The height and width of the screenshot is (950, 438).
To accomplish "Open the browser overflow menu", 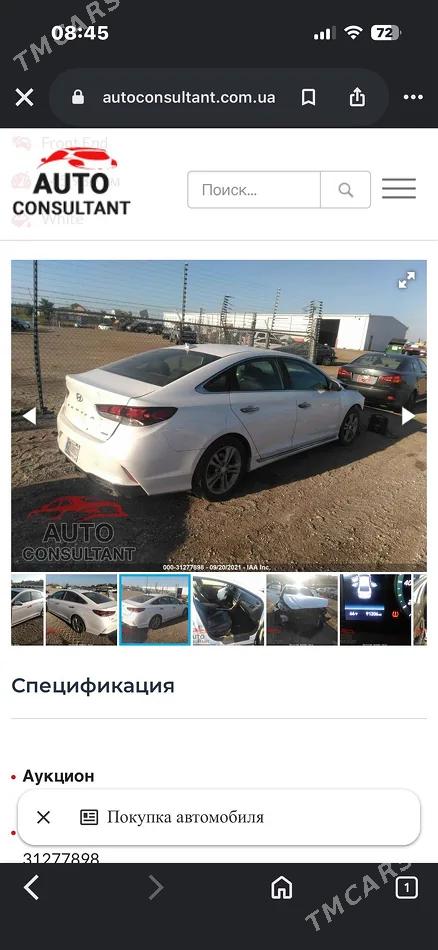I will point(413,97).
